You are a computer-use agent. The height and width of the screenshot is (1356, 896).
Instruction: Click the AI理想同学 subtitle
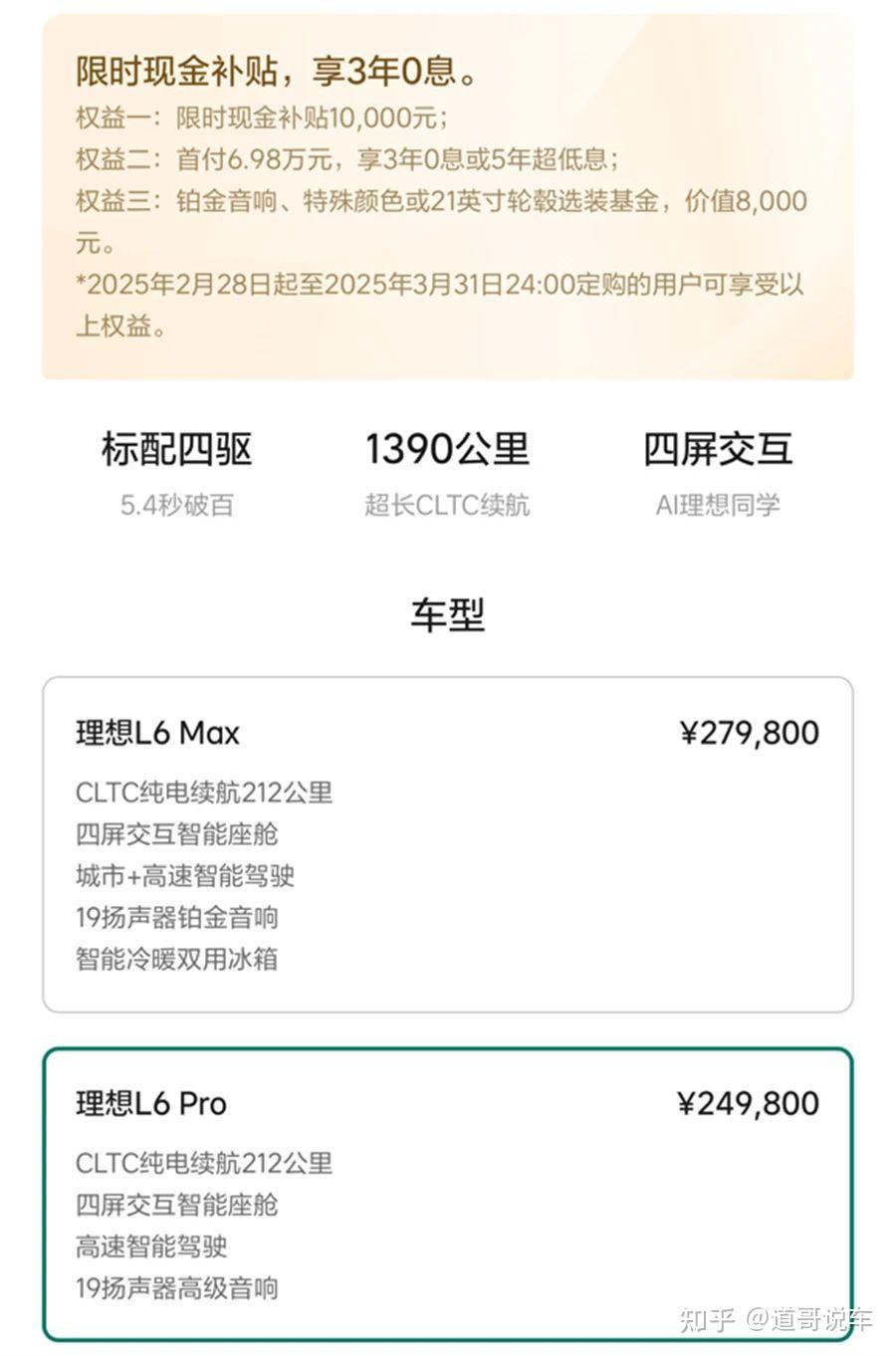pos(719,505)
